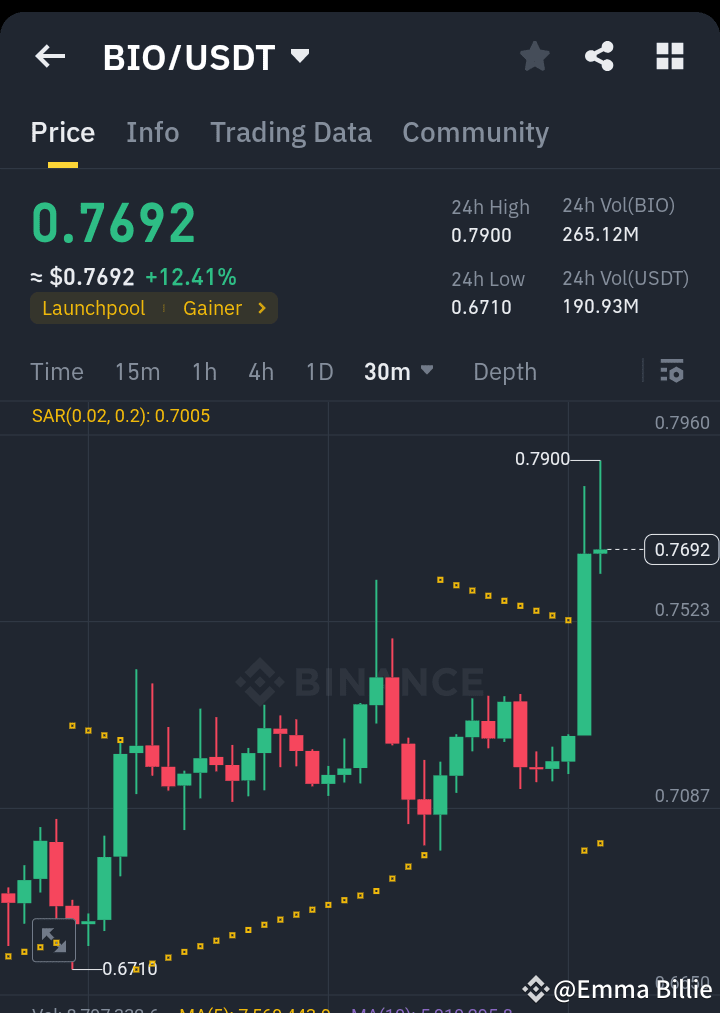This screenshot has height=1013, width=720.
Task: Click the 0.7692 price label on the axis
Action: [x=681, y=549]
